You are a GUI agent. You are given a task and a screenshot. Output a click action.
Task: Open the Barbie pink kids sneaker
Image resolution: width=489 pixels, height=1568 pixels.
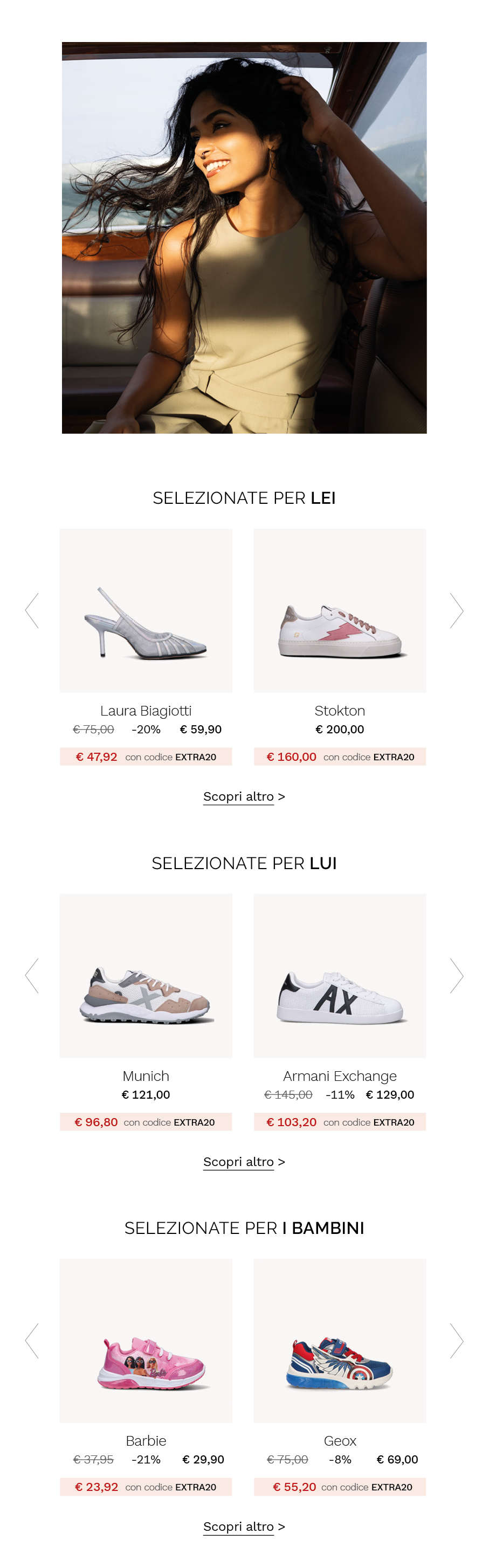(x=146, y=1341)
